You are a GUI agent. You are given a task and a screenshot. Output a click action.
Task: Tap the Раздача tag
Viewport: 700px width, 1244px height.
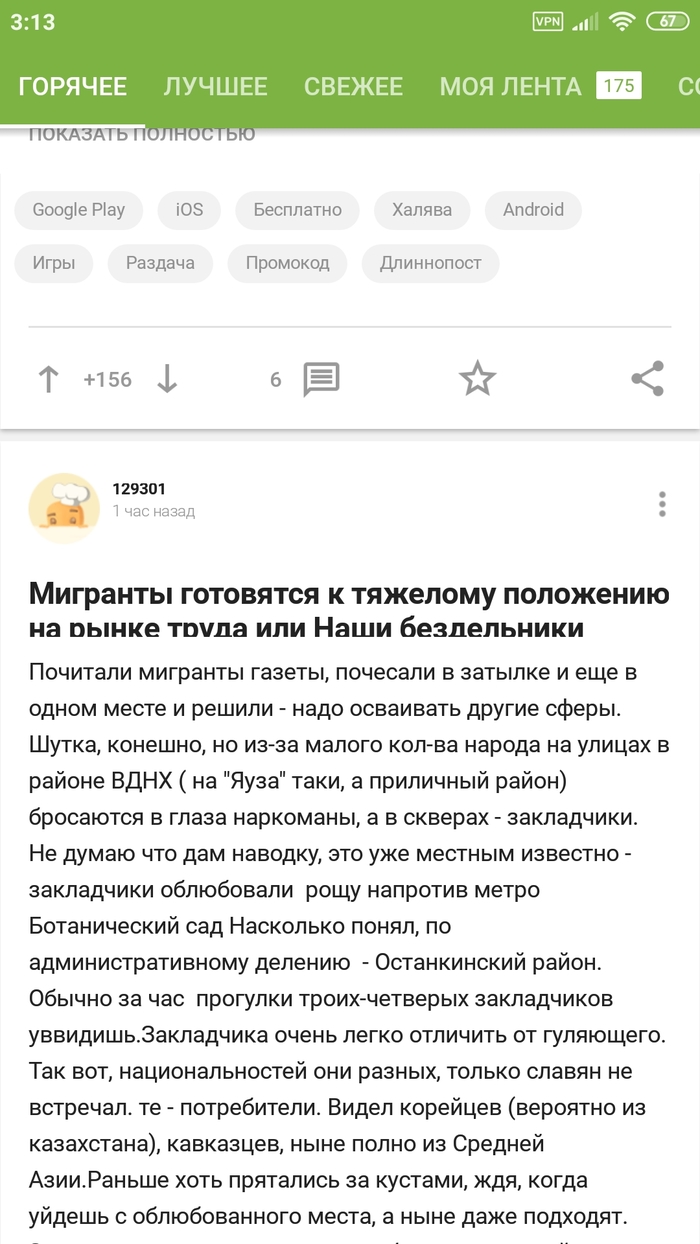point(160,264)
